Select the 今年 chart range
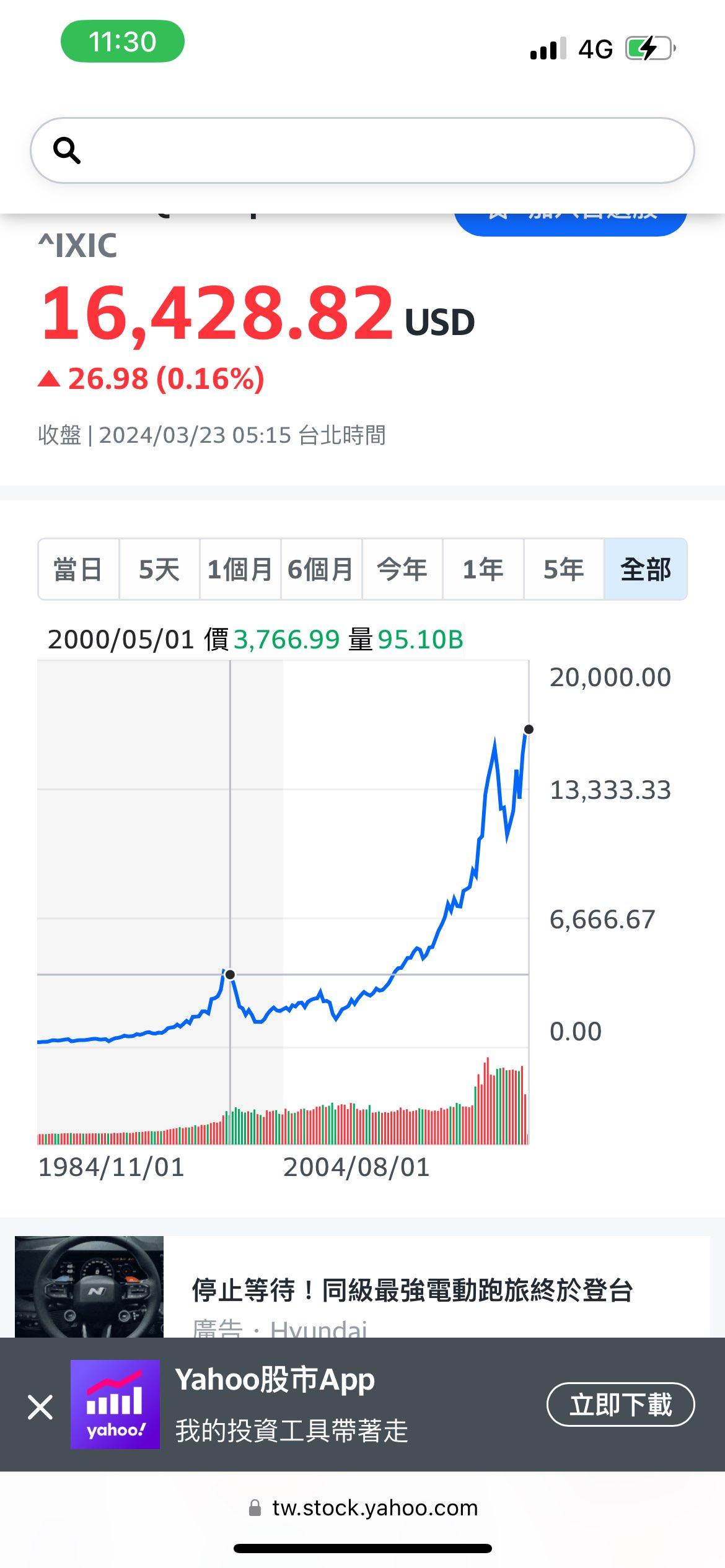Screen dimensions: 725x1568 point(402,569)
